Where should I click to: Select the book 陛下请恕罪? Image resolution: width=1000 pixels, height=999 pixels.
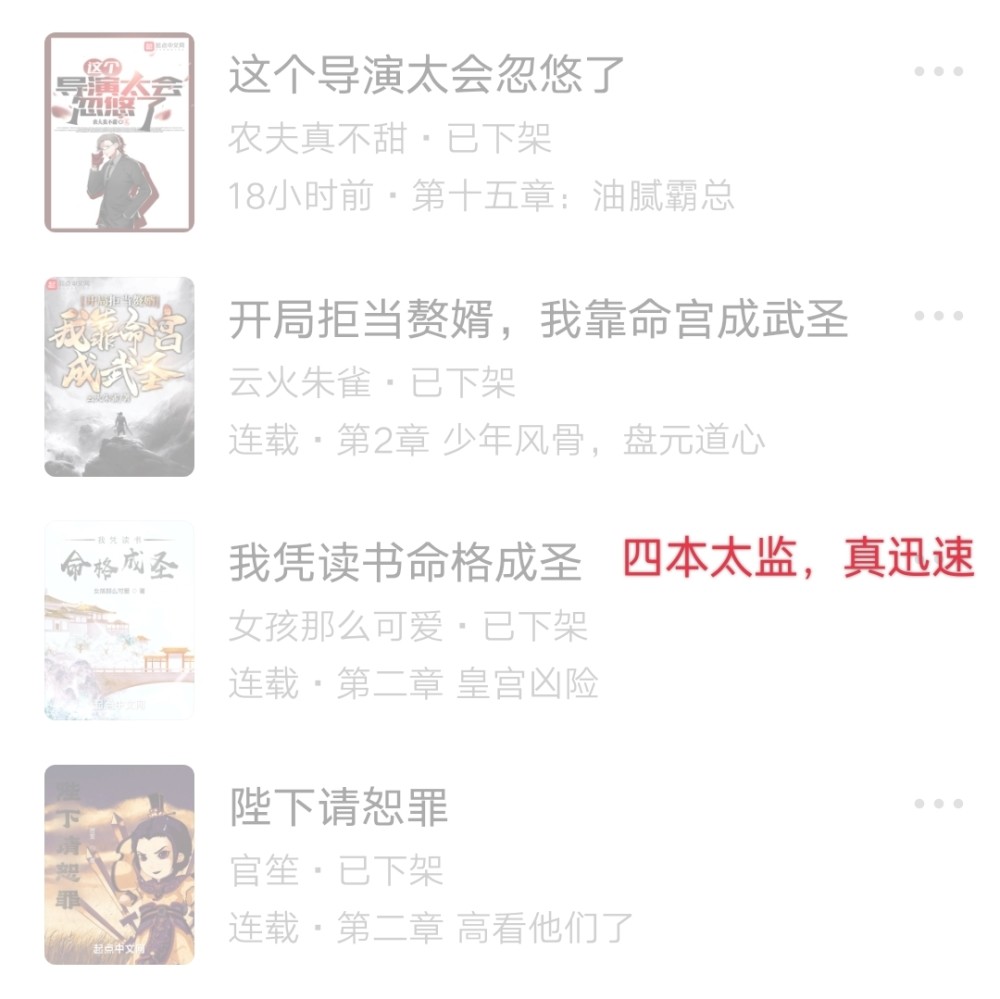coord(338,807)
